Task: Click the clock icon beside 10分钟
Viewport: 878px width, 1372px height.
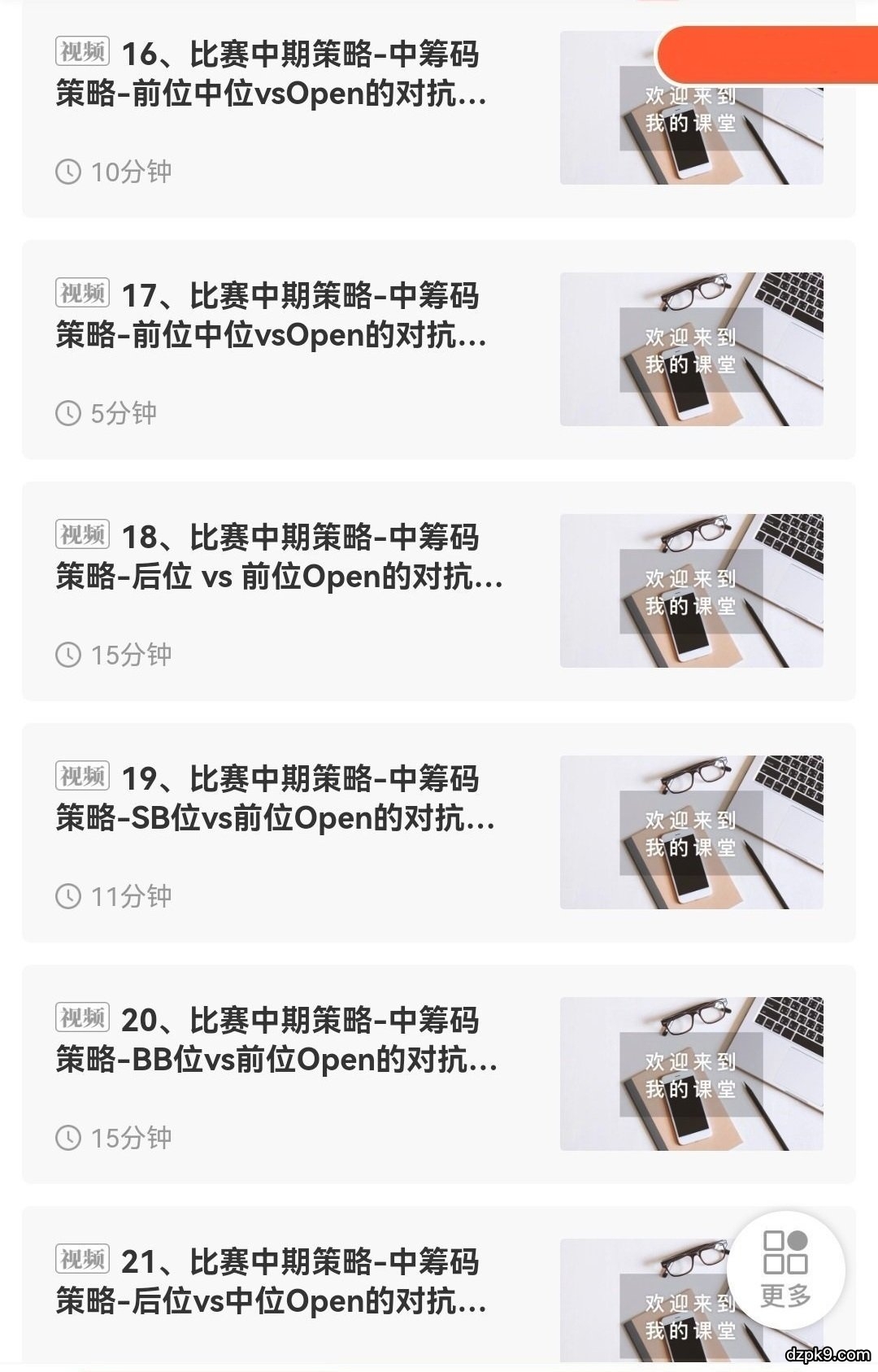Action: click(67, 171)
